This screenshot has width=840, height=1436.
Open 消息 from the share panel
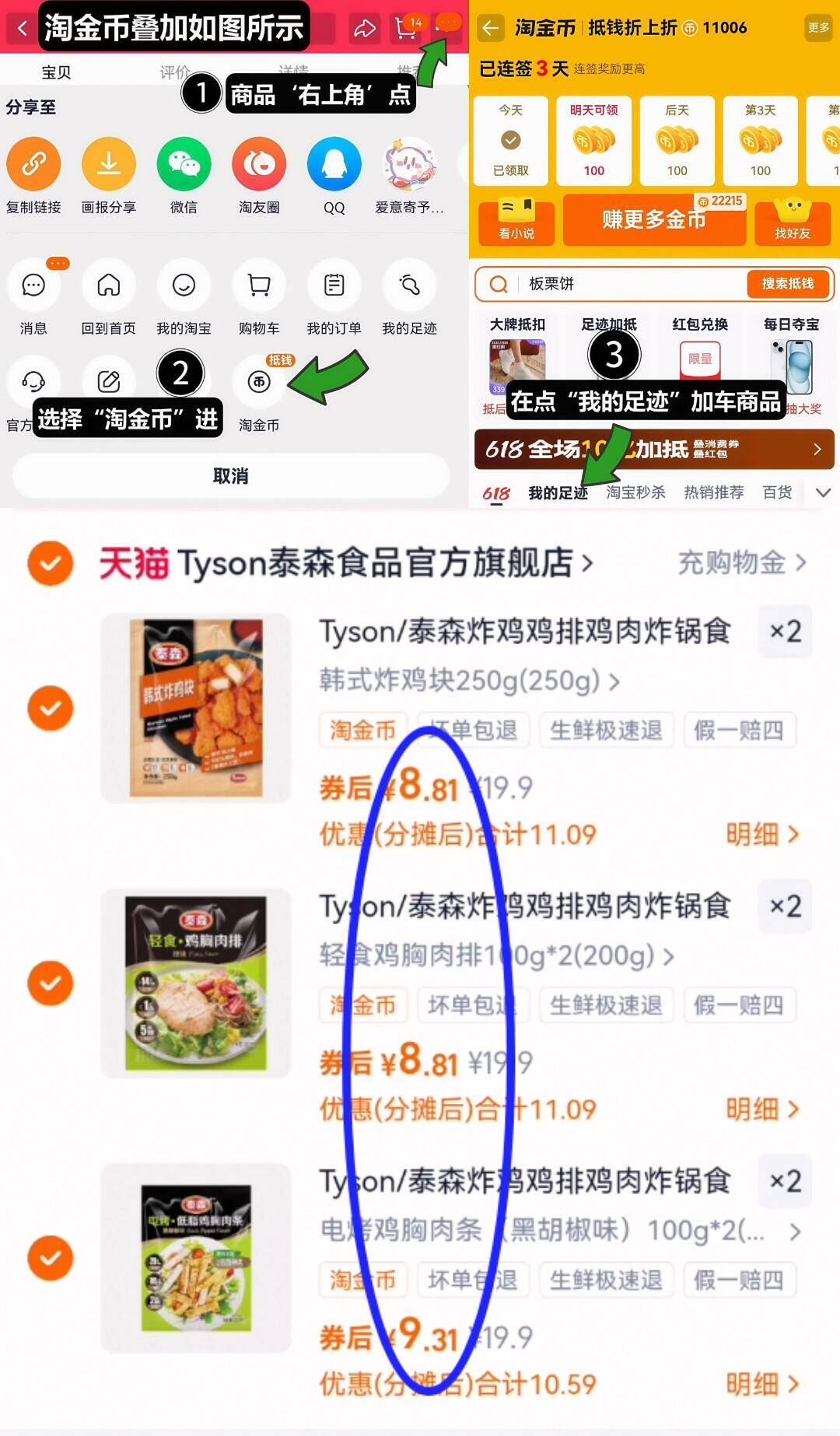(33, 285)
